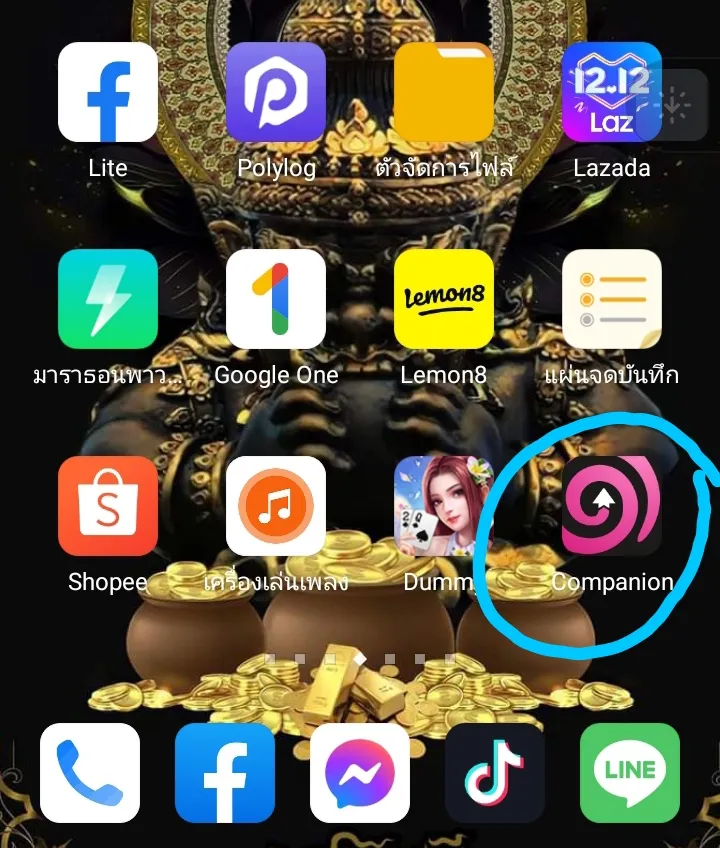The height and width of the screenshot is (848, 720).
Task: Launch the Facebook app from the dock
Action: pyautogui.click(x=225, y=775)
